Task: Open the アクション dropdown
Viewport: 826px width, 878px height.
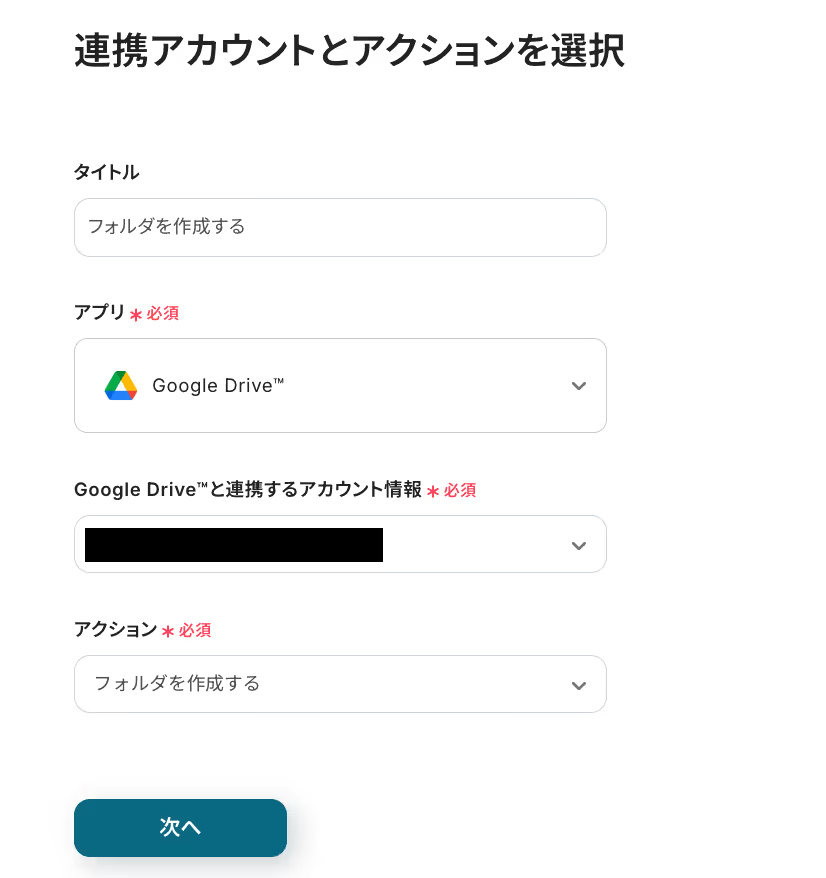Action: (340, 684)
